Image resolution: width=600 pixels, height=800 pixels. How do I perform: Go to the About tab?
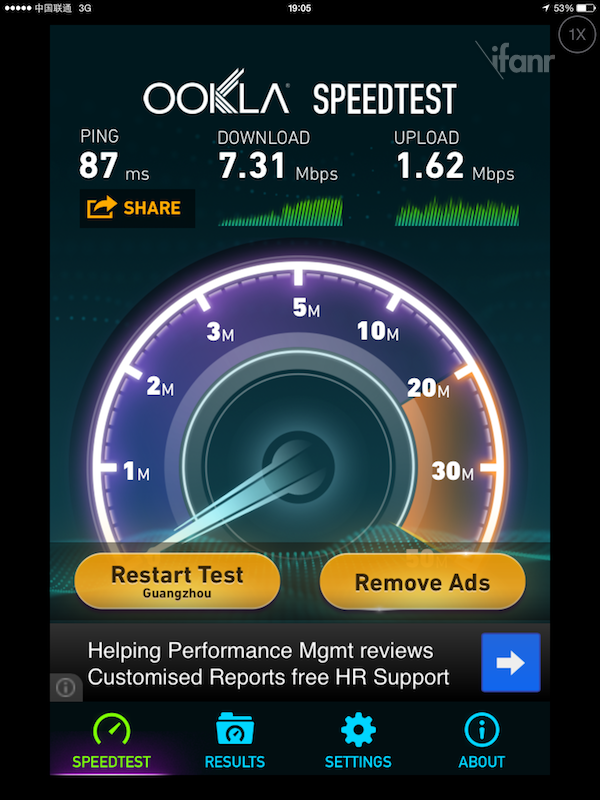(x=481, y=741)
